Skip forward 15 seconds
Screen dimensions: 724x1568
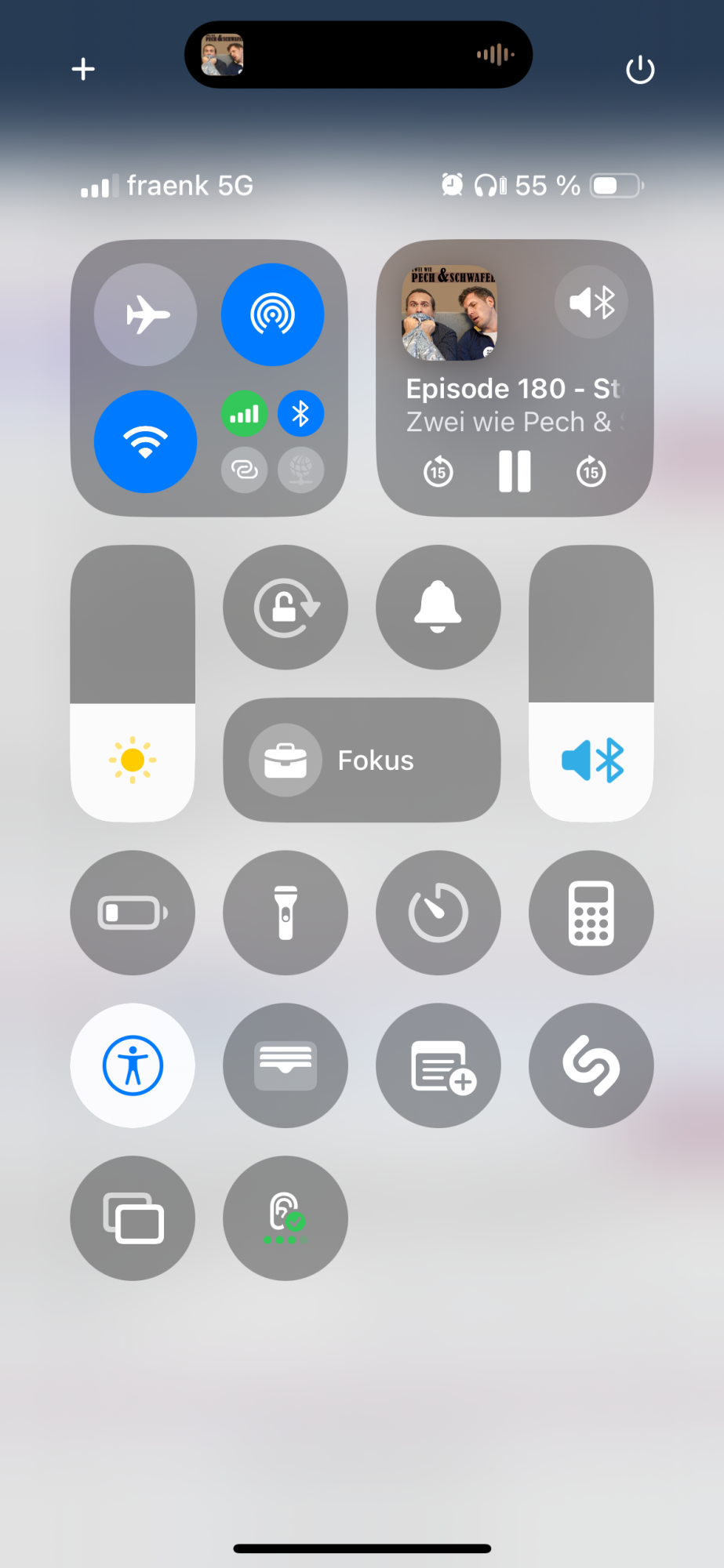(591, 472)
